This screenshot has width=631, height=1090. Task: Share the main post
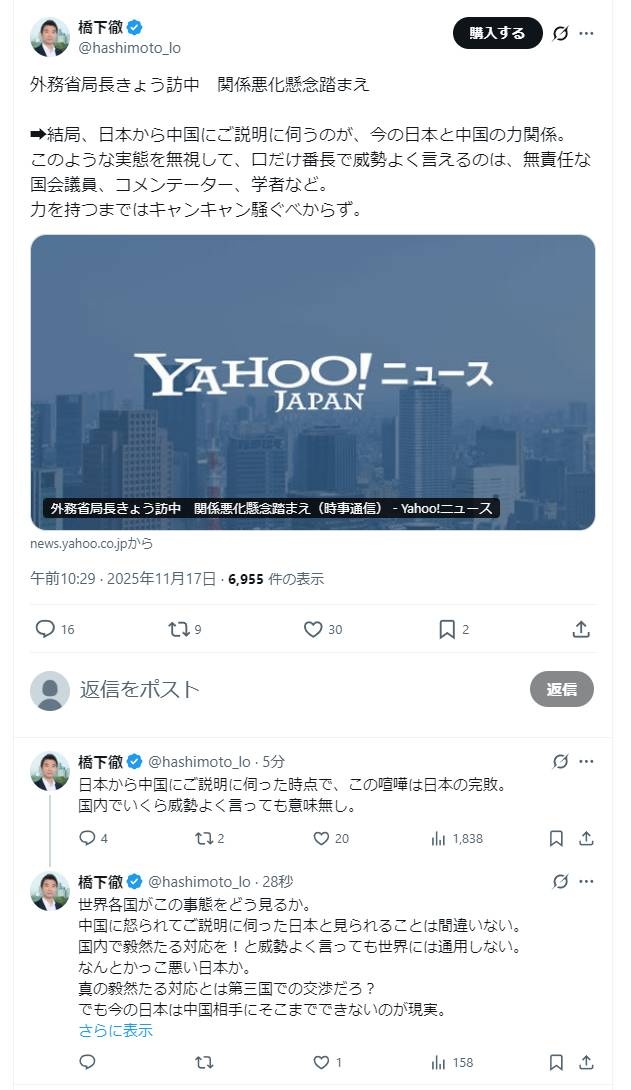(x=581, y=629)
